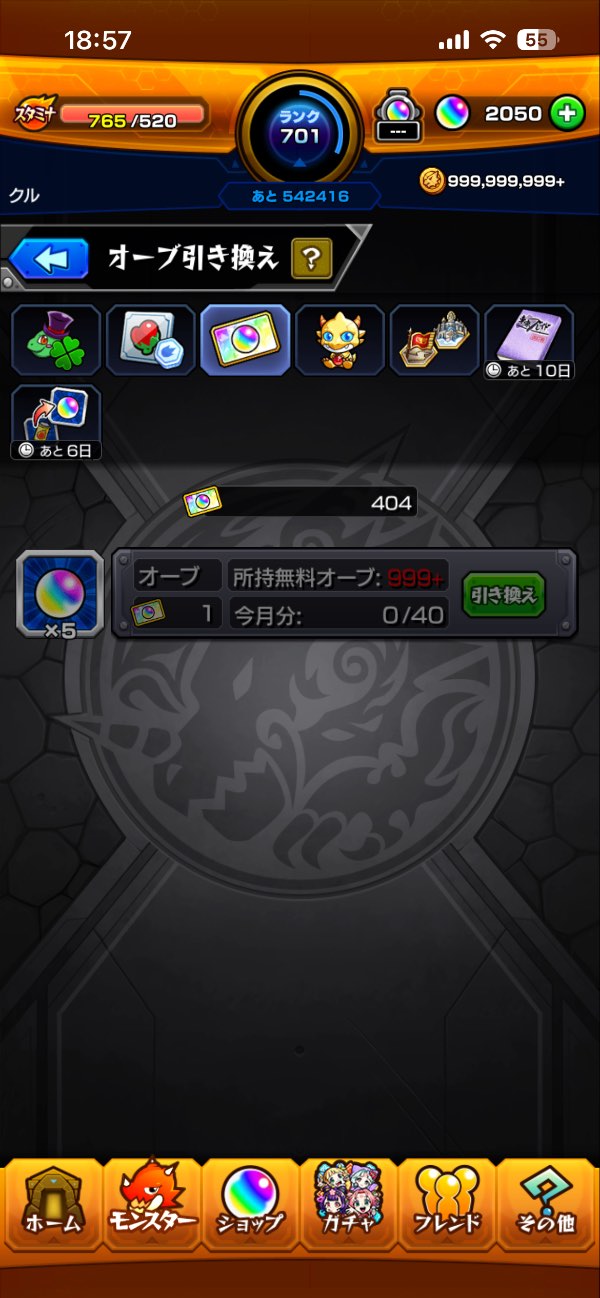Tap the green plus to buy orbs
The image size is (600, 1298).
pos(566,114)
